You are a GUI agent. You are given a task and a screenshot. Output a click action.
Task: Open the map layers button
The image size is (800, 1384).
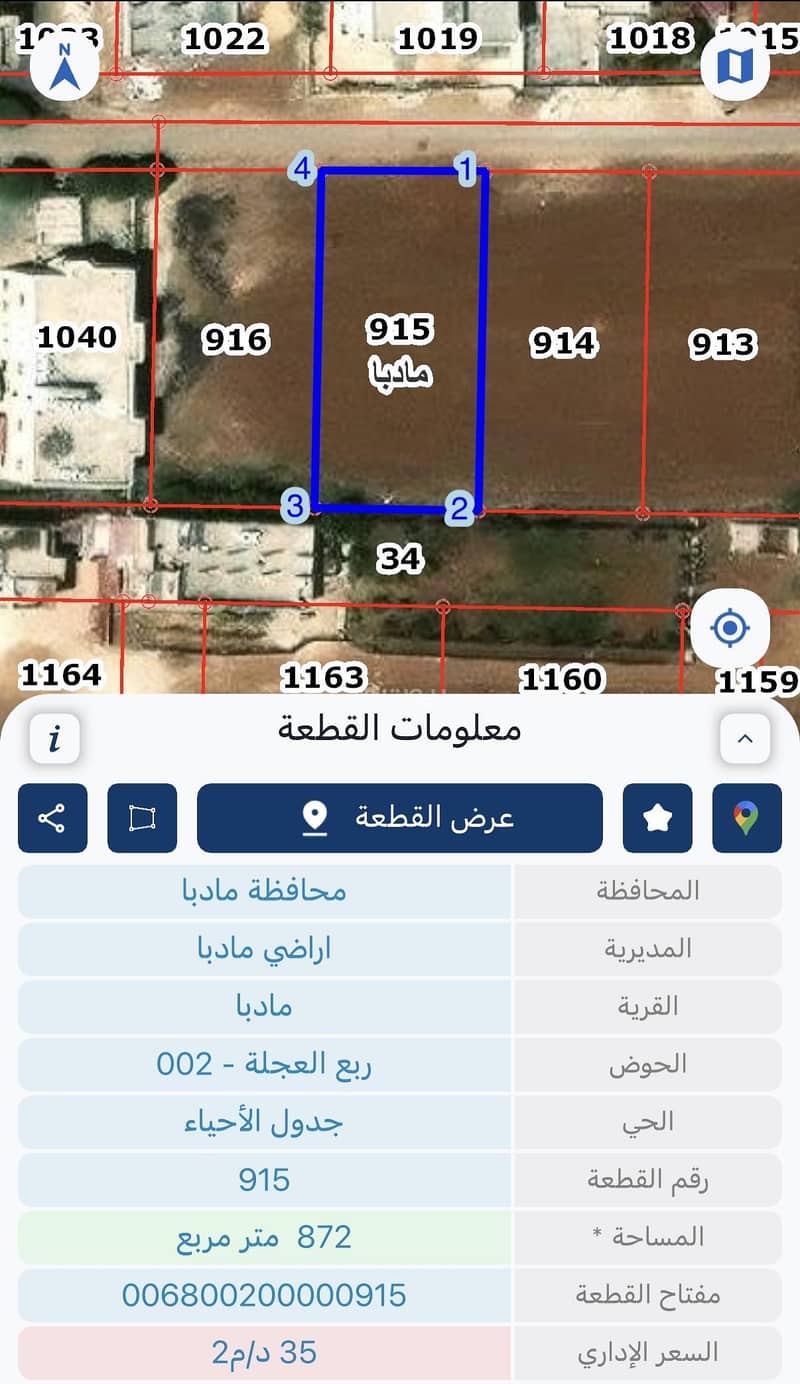point(735,67)
